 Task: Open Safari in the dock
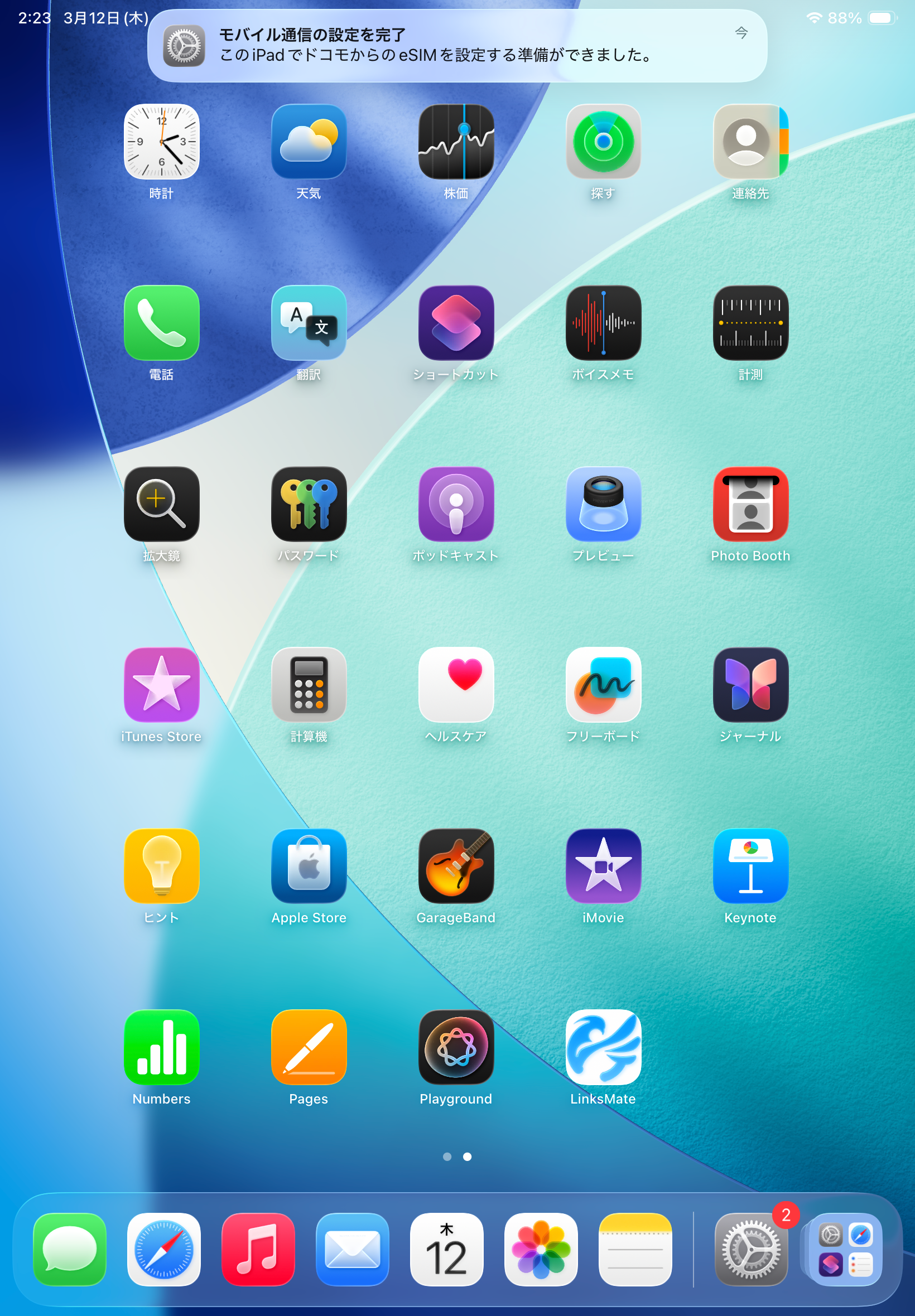point(164,1249)
